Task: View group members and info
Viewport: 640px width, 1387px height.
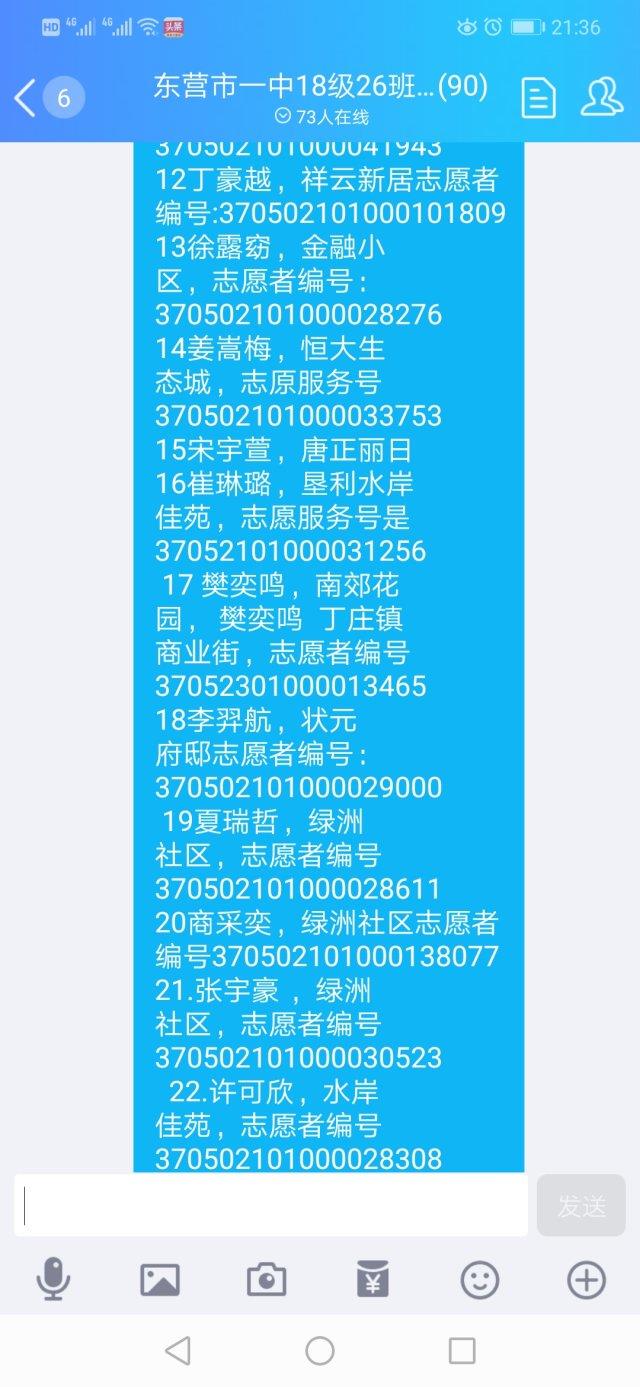Action: pos(602,97)
